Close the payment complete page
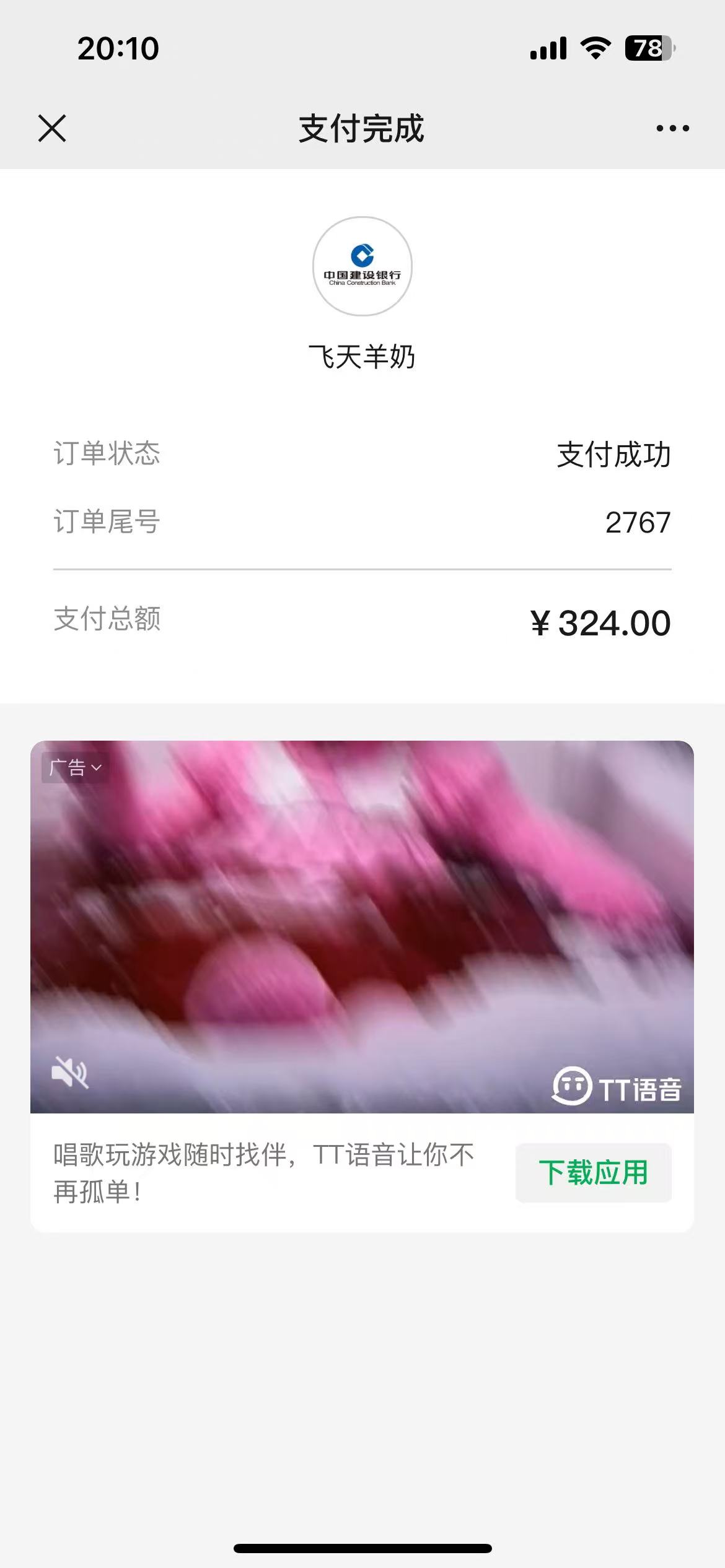 click(x=52, y=128)
